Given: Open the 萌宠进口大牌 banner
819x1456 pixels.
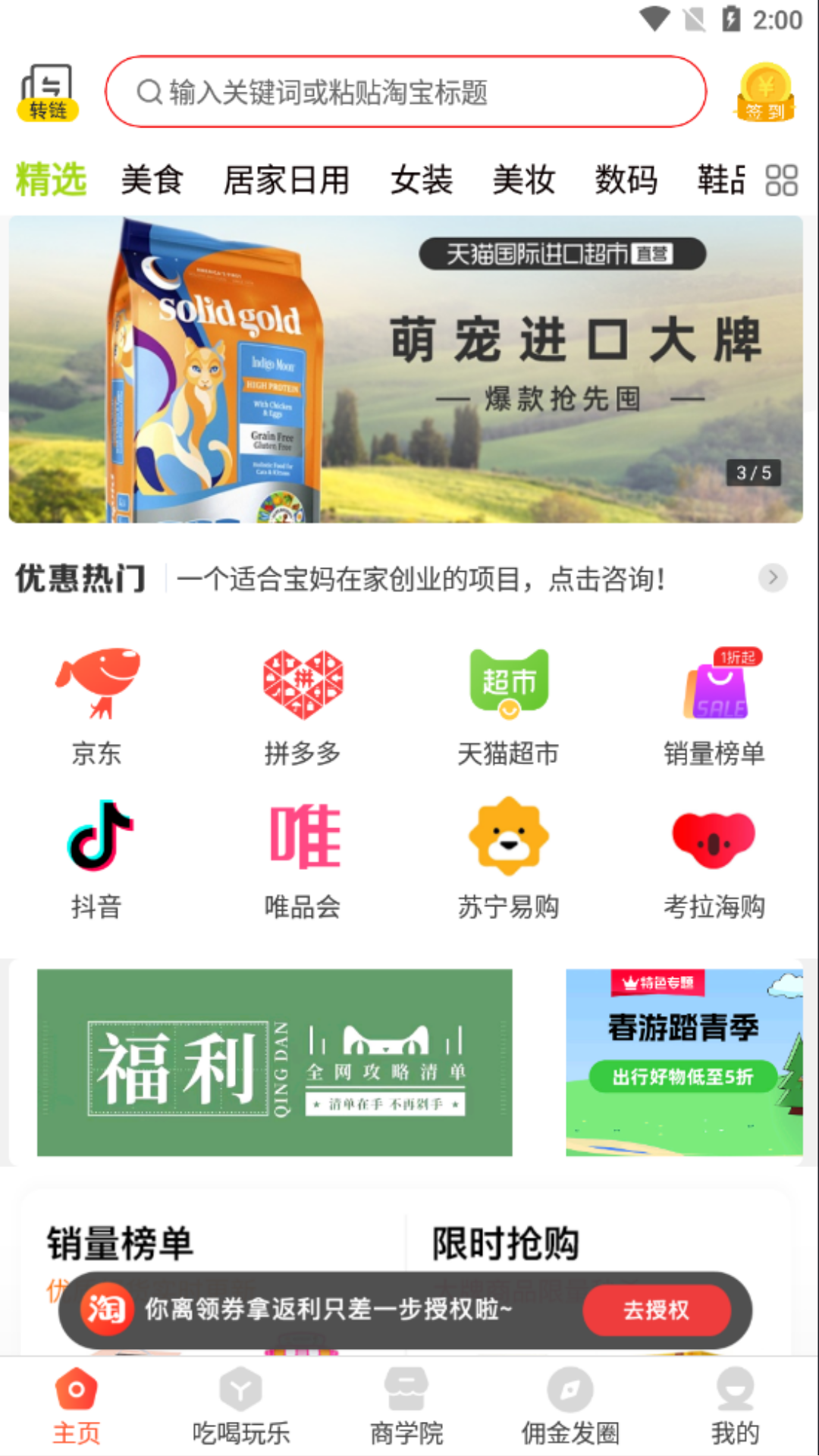Looking at the screenshot, I should pos(406,369).
